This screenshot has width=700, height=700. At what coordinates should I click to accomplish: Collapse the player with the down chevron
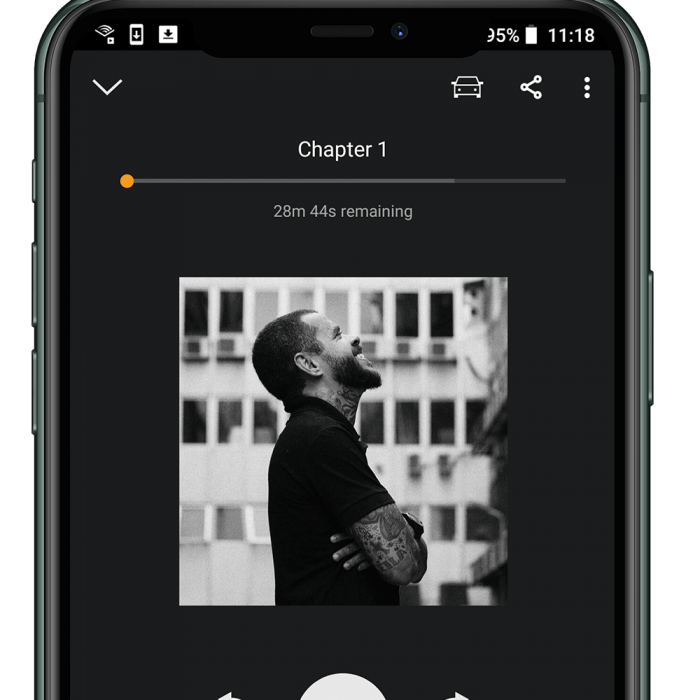point(107,87)
